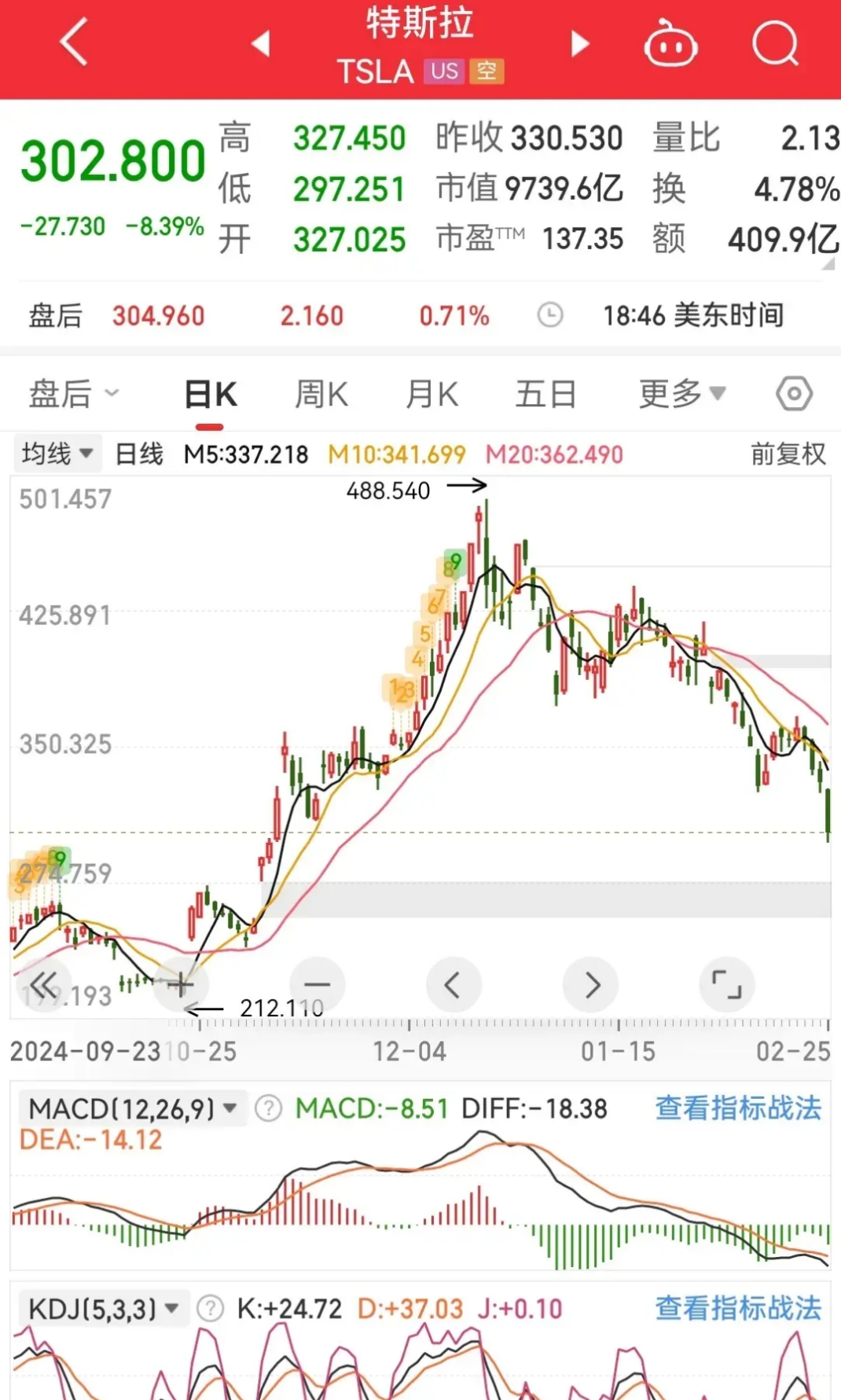
Task: Zoom in on the candlestick chart
Action: tap(181, 984)
